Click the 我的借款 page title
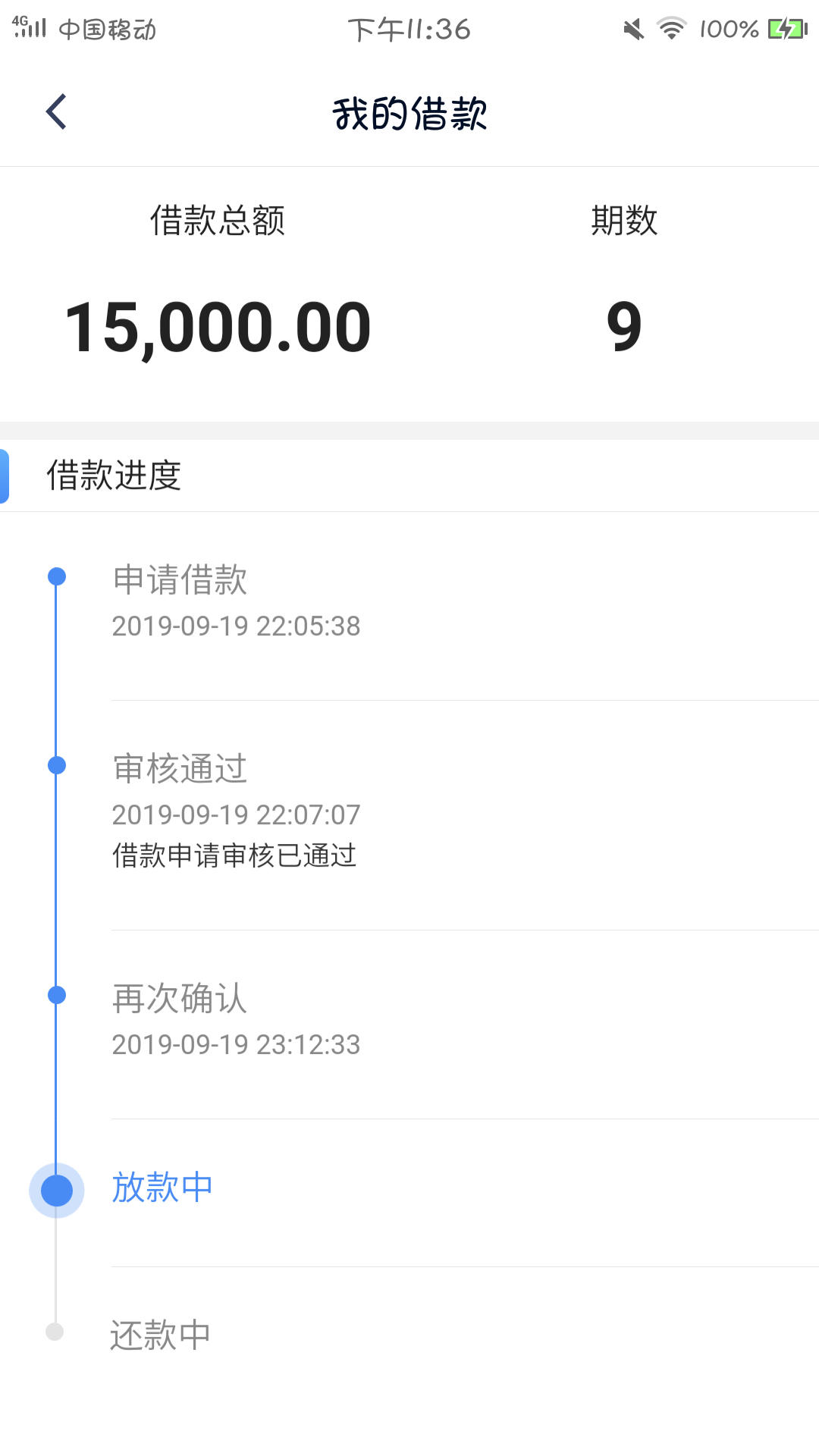The width and height of the screenshot is (819, 1456). (409, 111)
